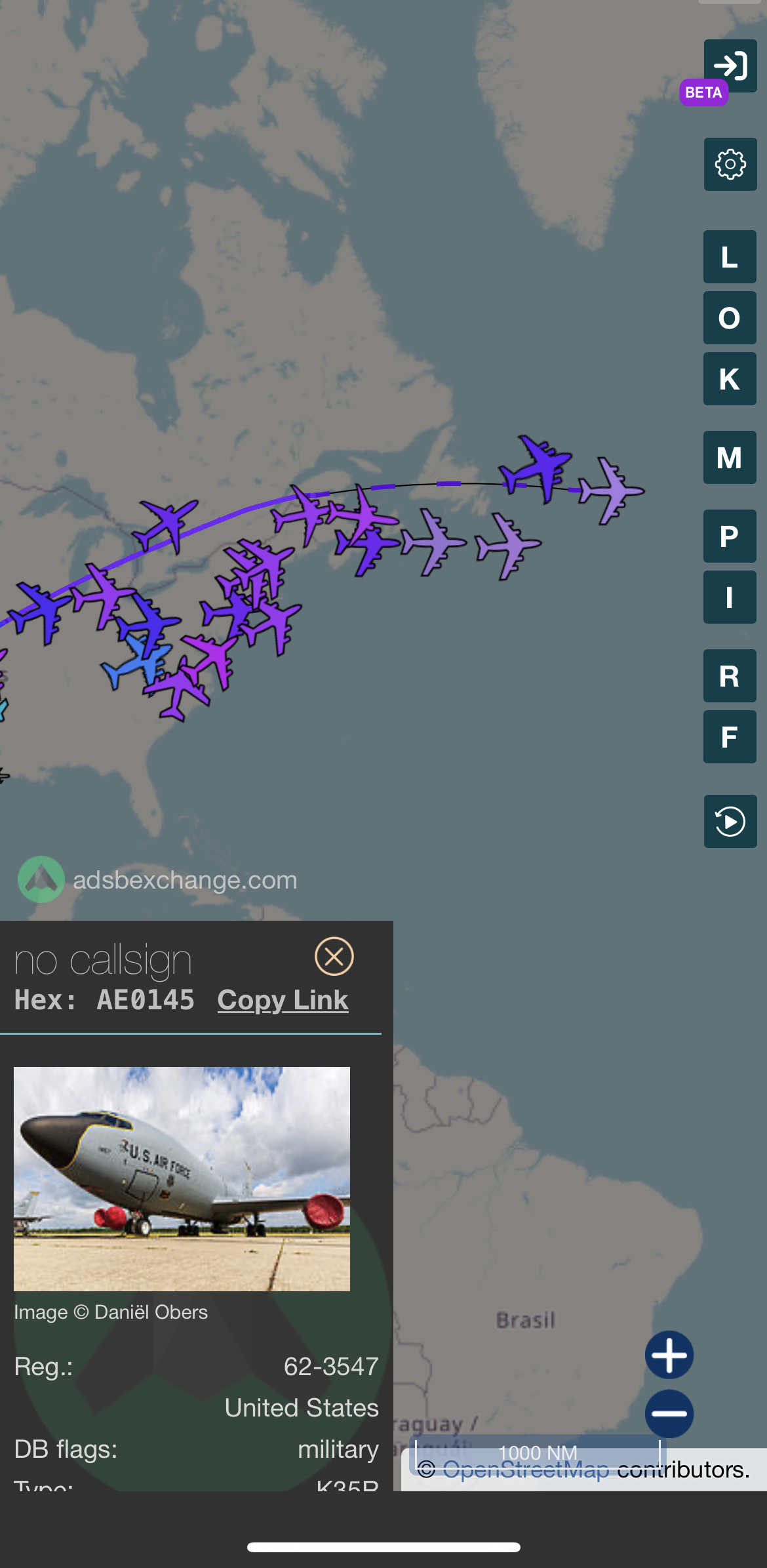
Task: Toggle the I map button
Action: click(x=730, y=597)
